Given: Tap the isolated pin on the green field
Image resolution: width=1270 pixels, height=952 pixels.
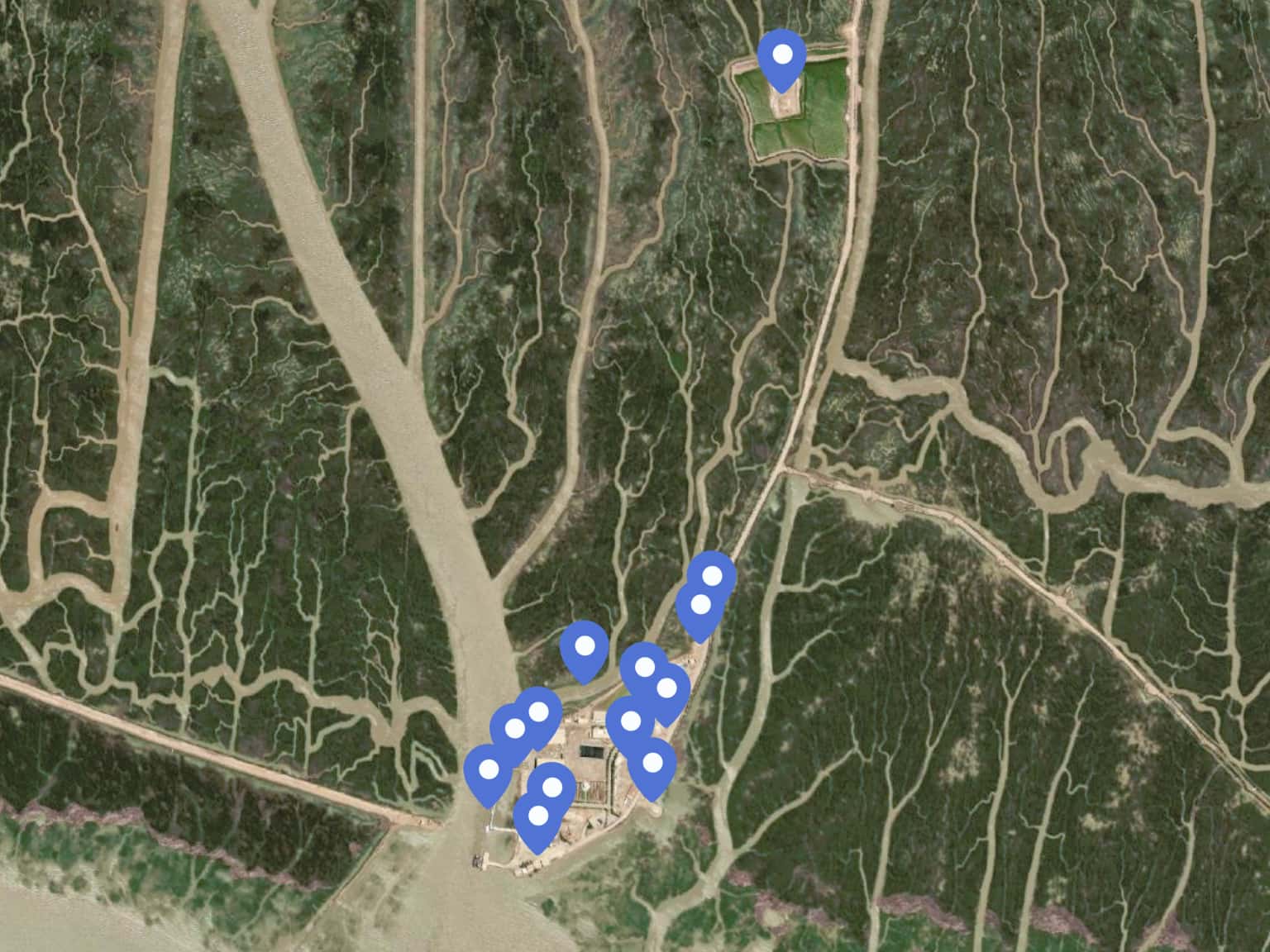Looking at the screenshot, I should click(782, 57).
